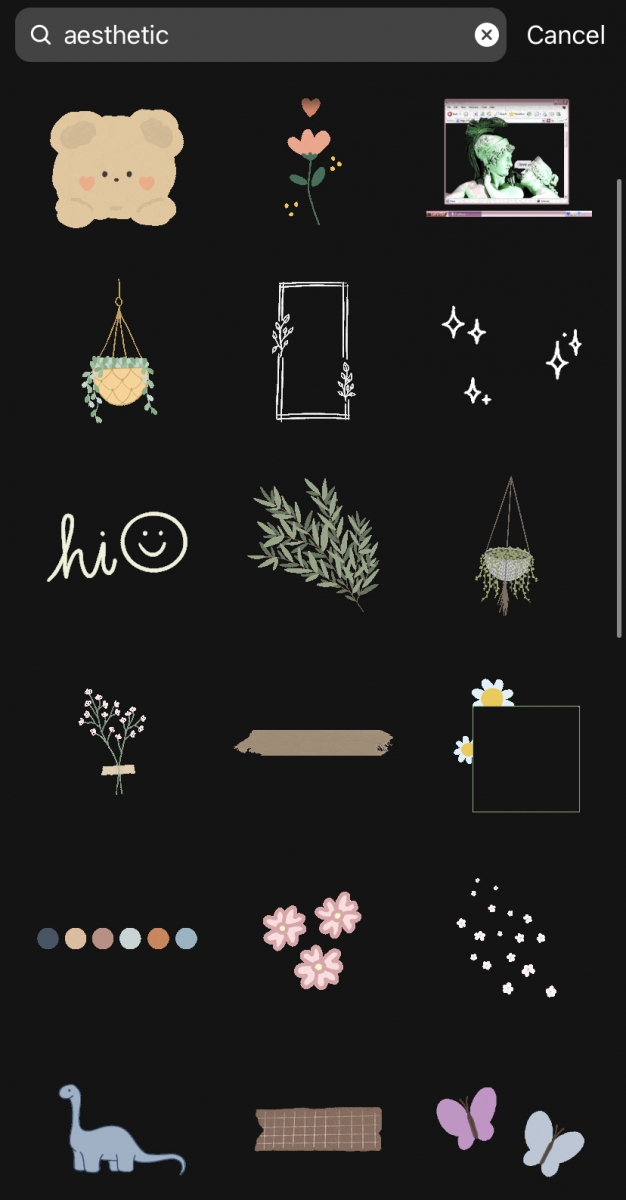The width and height of the screenshot is (626, 1200).
Task: Choose the handwritten "hi" smiley sticker
Action: click(117, 546)
